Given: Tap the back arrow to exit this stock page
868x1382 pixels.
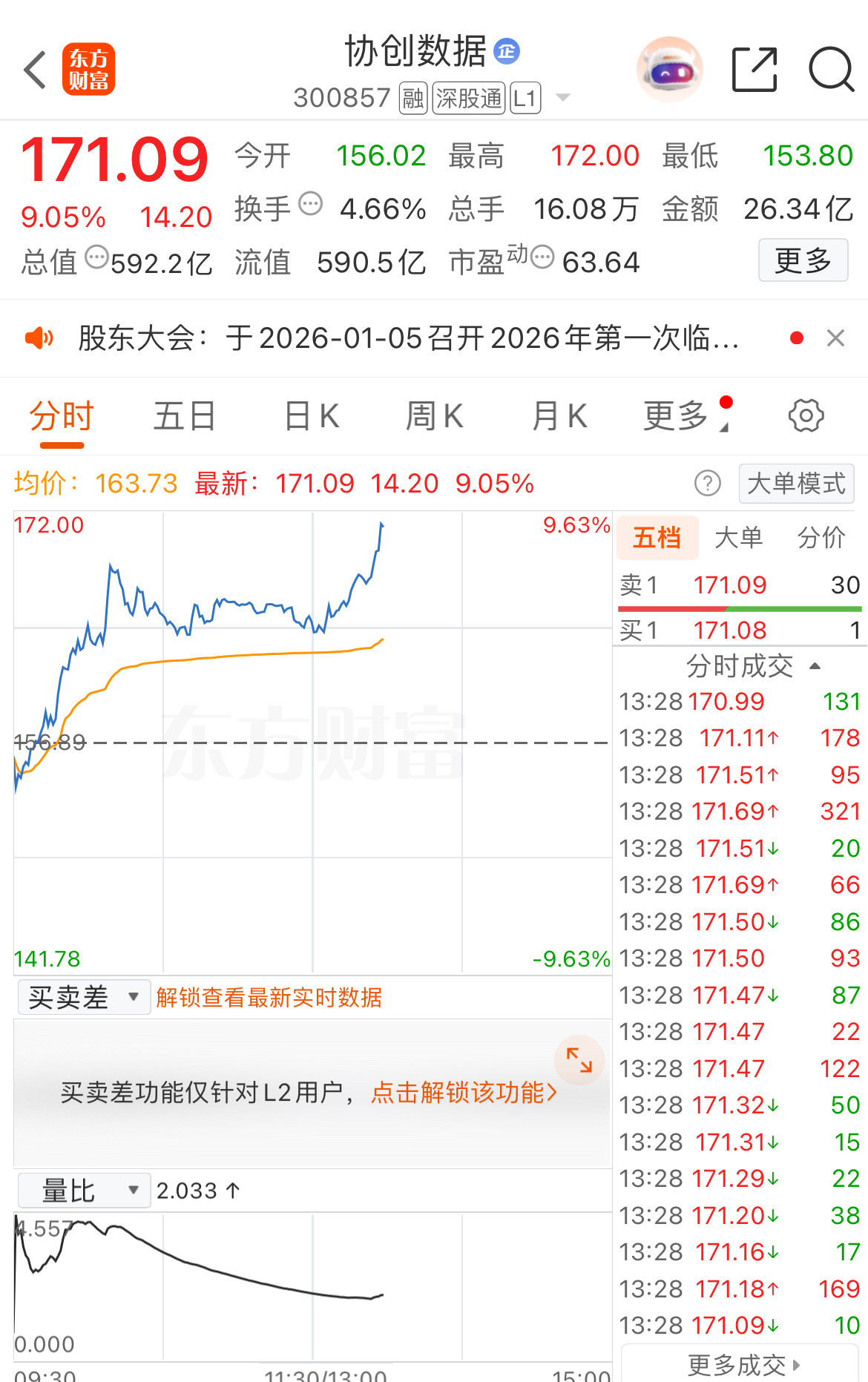Looking at the screenshot, I should pos(33,68).
